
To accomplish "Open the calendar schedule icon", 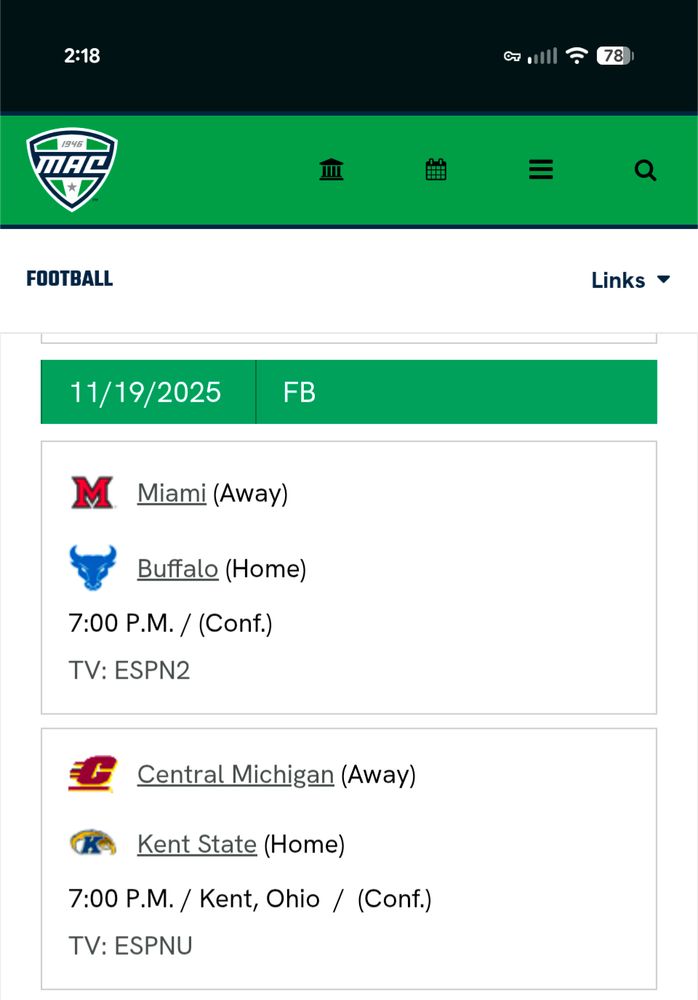I will tap(436, 170).
